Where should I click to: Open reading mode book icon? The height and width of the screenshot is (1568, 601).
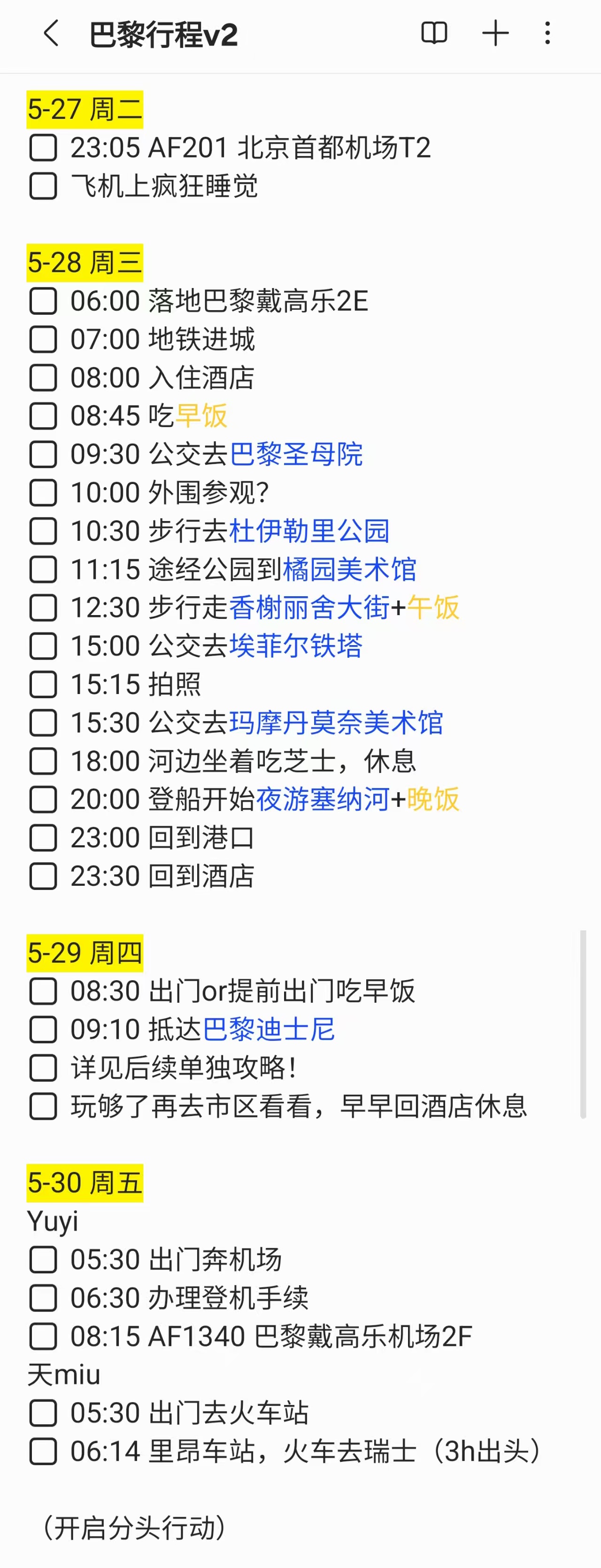coord(434,33)
